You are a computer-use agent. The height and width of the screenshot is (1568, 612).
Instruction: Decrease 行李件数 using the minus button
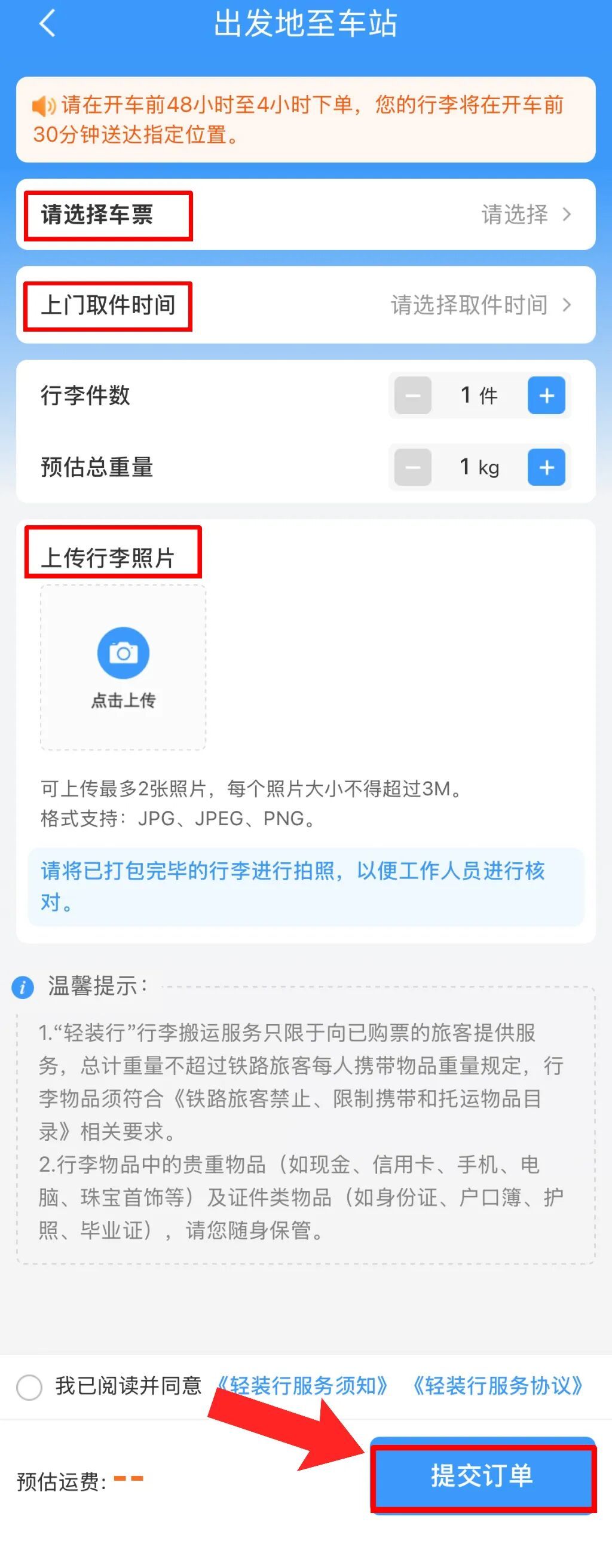[412, 394]
